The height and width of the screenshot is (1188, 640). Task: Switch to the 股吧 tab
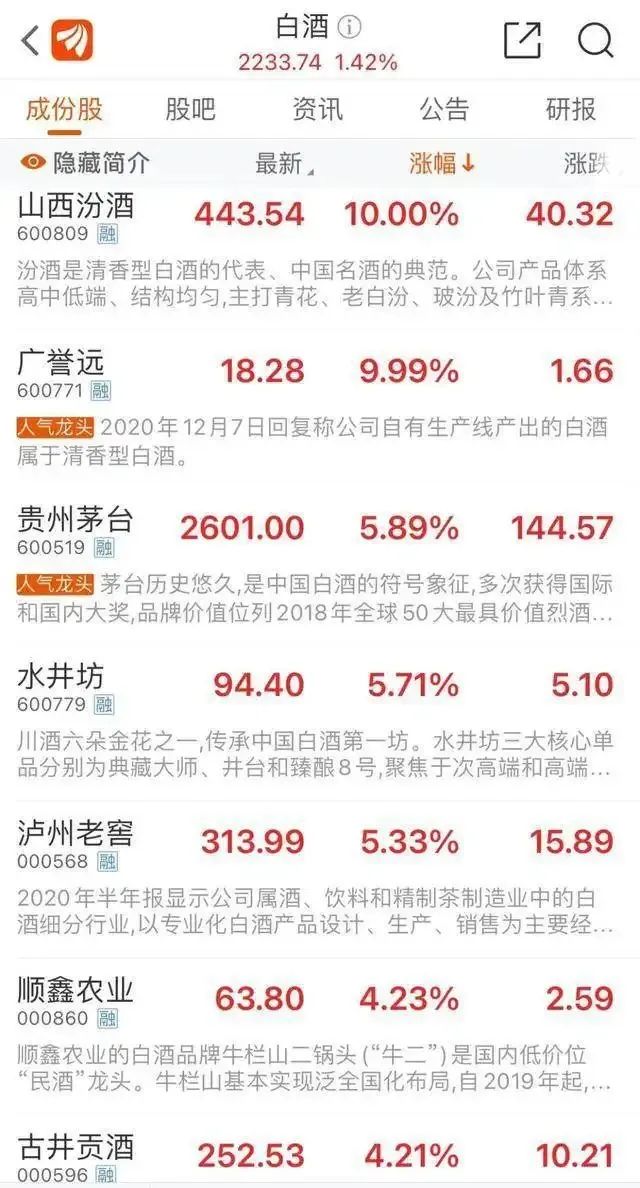[190, 109]
